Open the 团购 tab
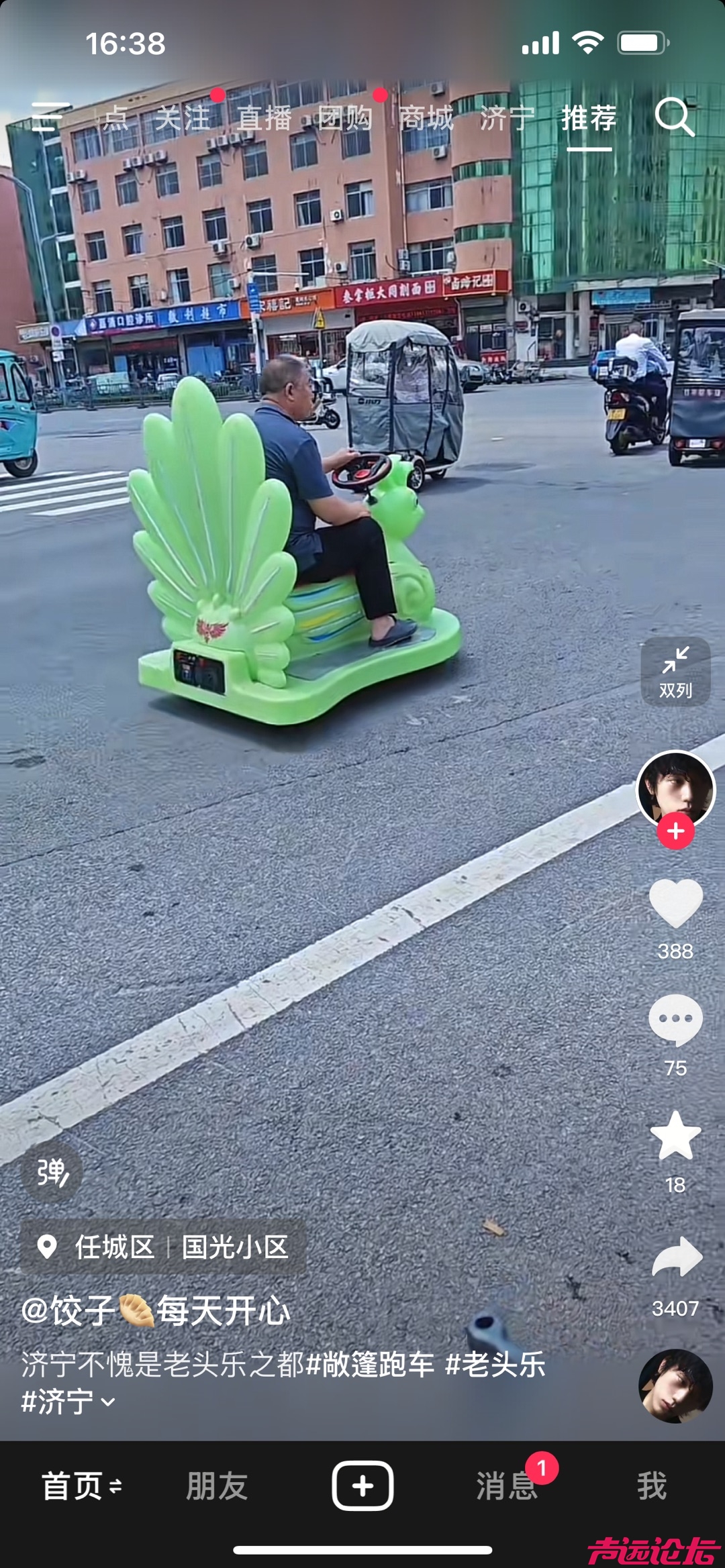Screen dimensions: 725x1568 click(345, 119)
